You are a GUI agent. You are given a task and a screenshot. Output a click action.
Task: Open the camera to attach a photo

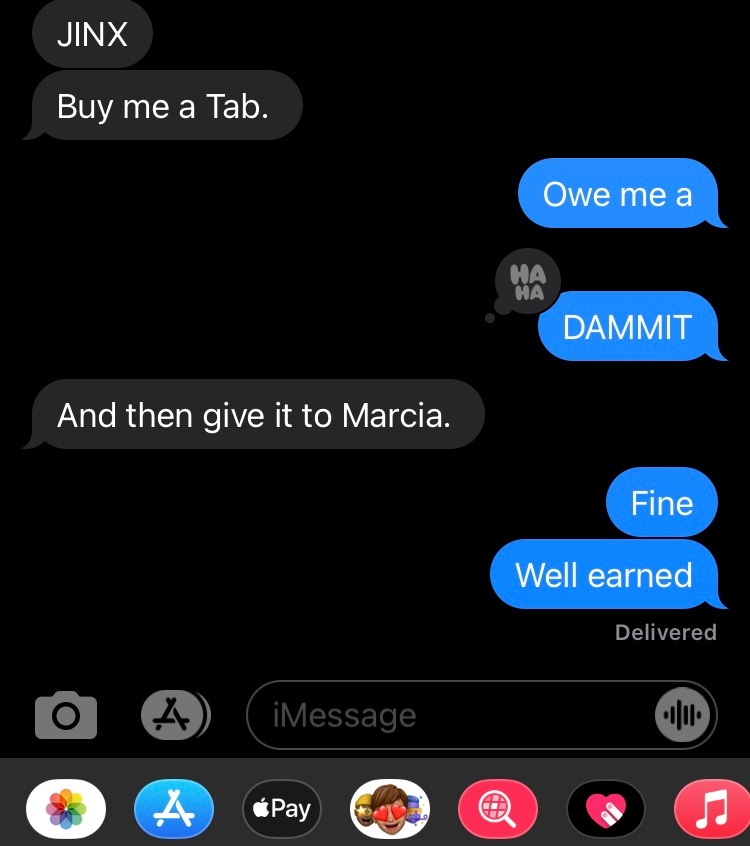66,715
